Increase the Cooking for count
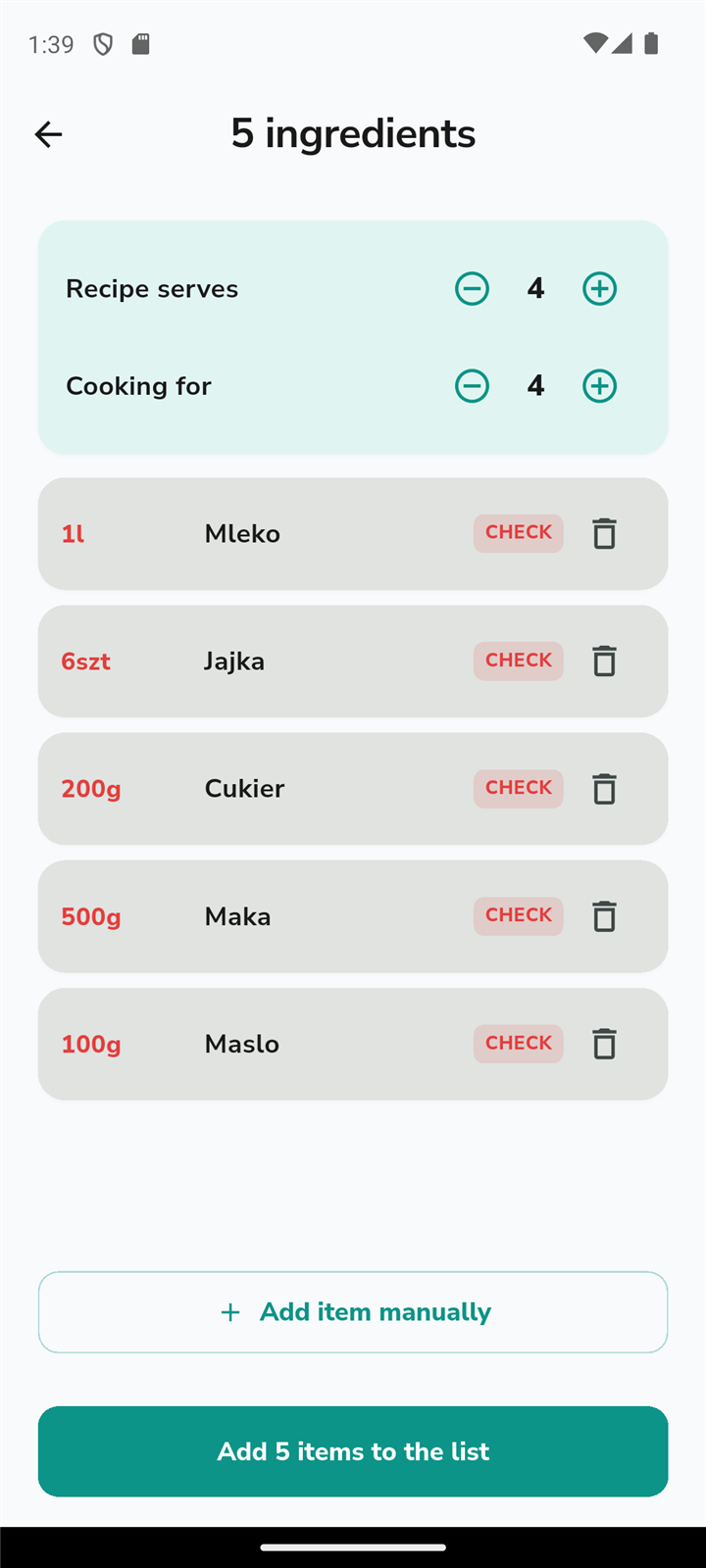 pyautogui.click(x=600, y=386)
